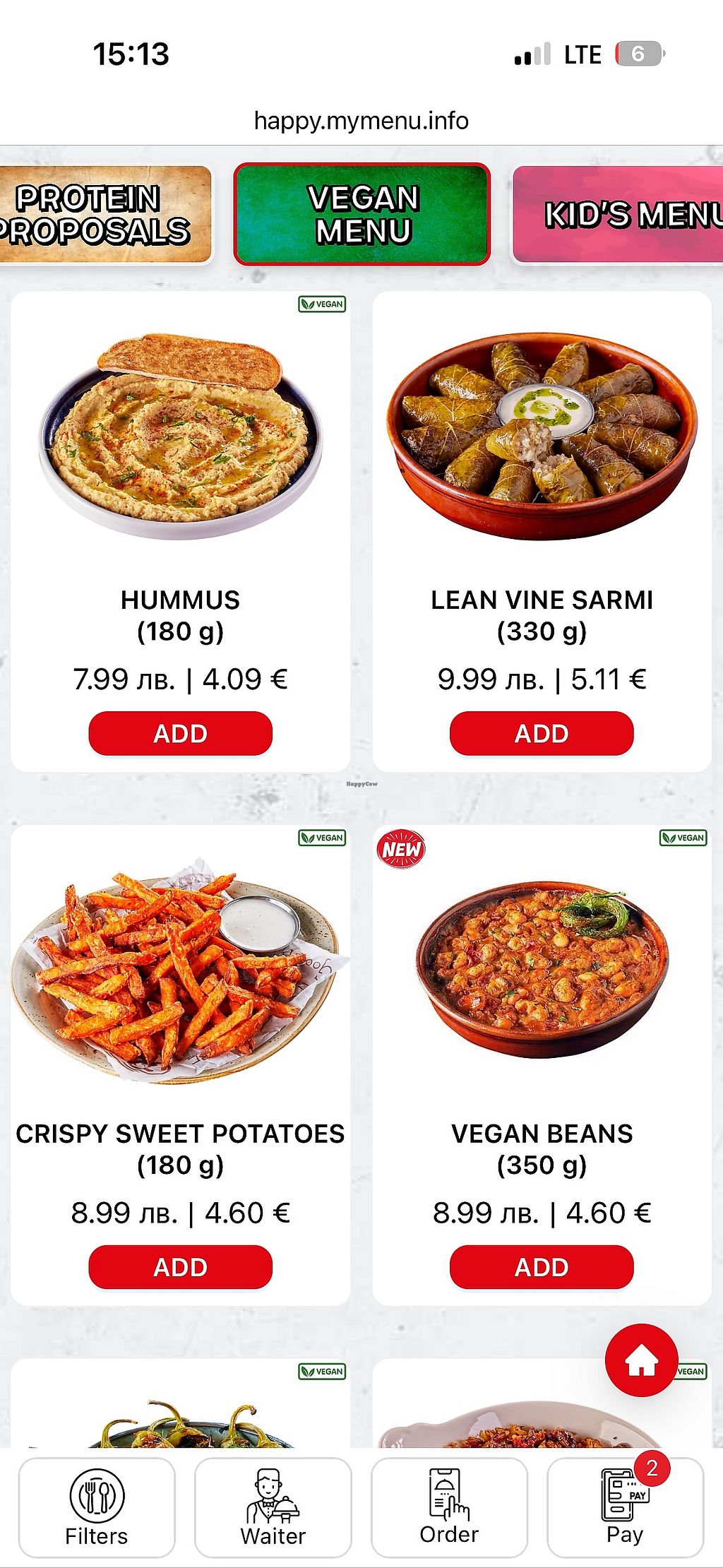Tap the happy.mymenu.info address bar

tap(361, 121)
